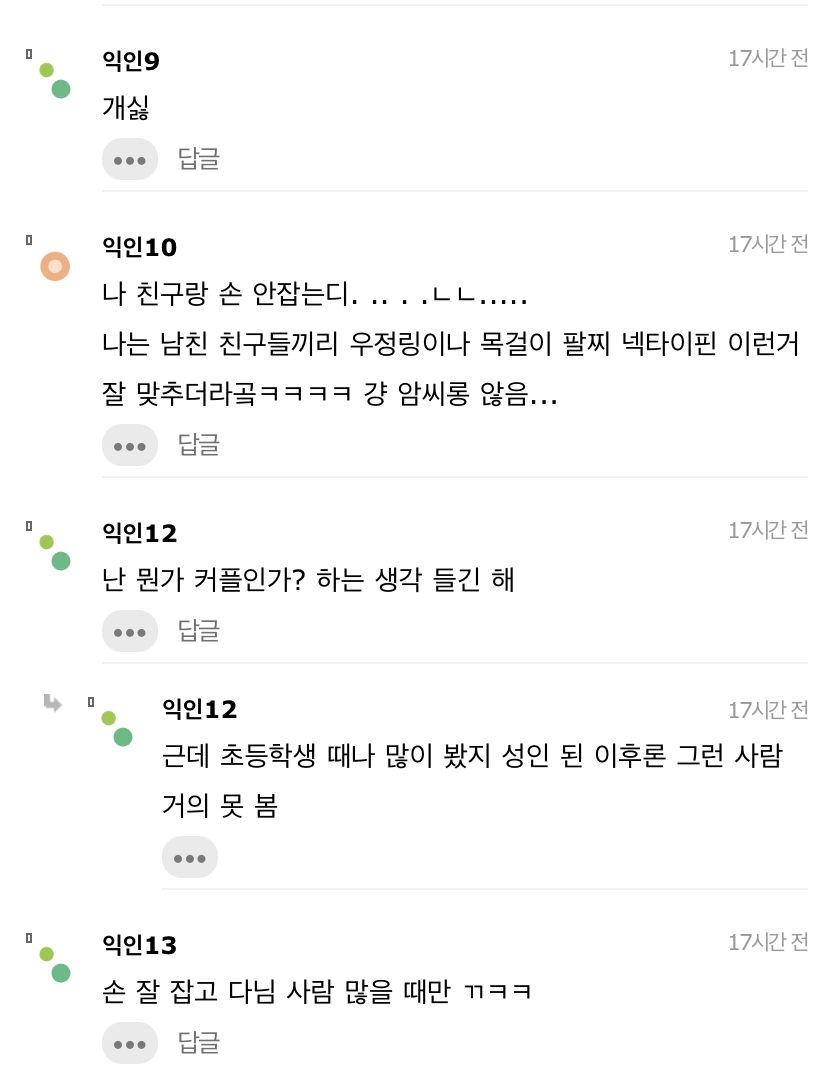
Task: Open the more options button on 익인10's comment
Action: pyautogui.click(x=130, y=445)
